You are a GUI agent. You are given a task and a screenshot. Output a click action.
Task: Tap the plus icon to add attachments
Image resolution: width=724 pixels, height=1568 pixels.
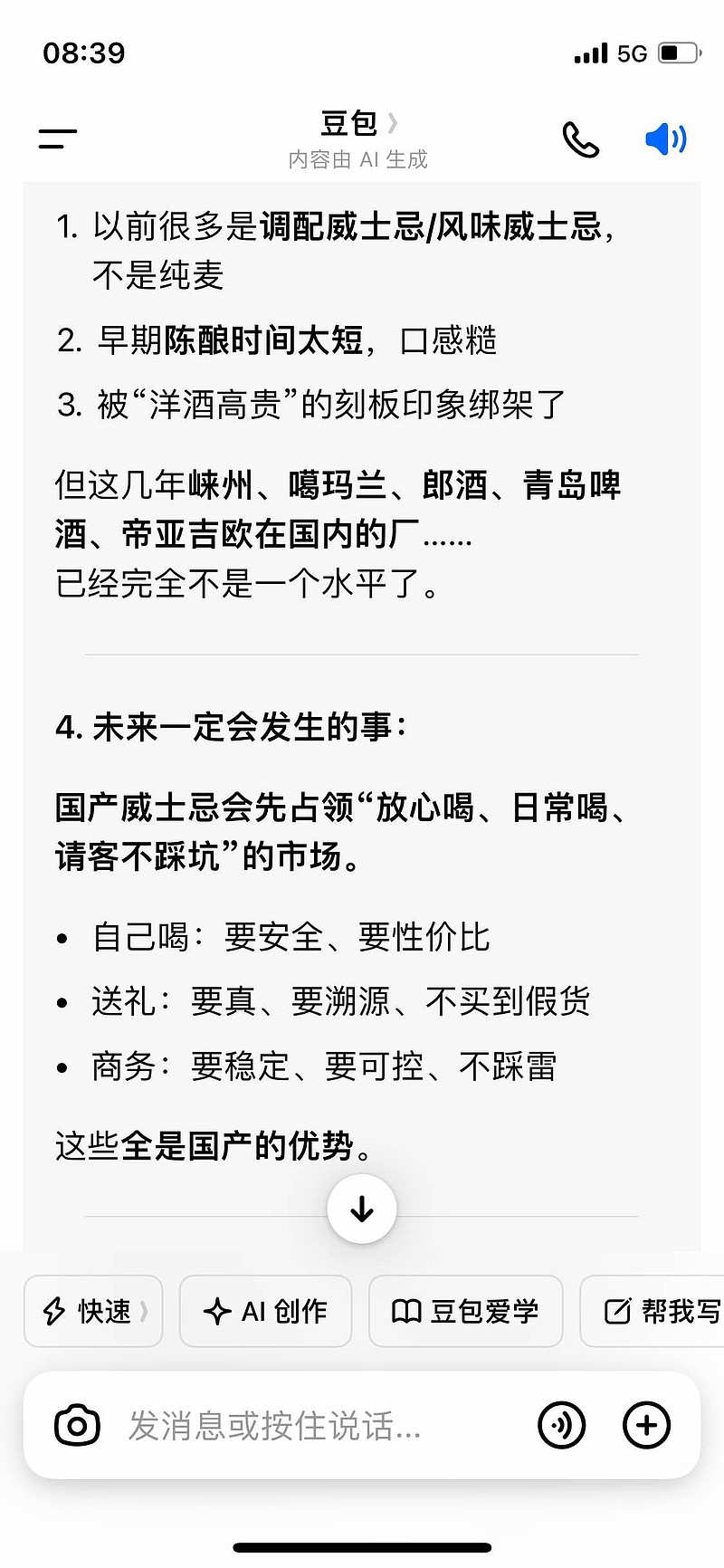click(646, 1424)
